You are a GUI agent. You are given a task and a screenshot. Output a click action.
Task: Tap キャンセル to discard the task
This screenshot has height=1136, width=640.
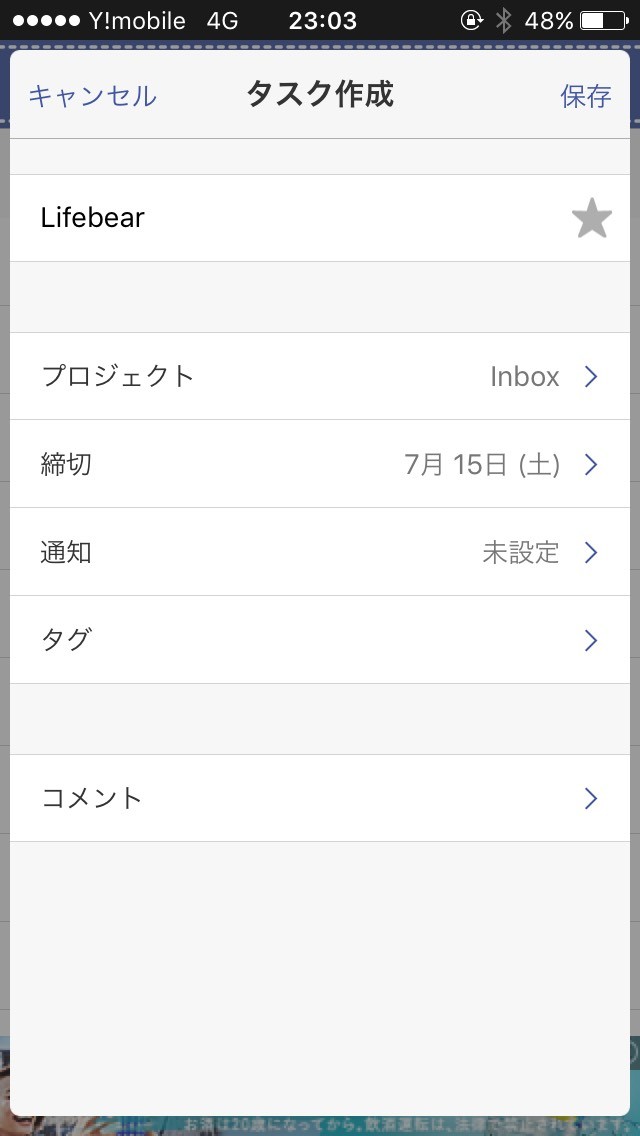(x=92, y=96)
